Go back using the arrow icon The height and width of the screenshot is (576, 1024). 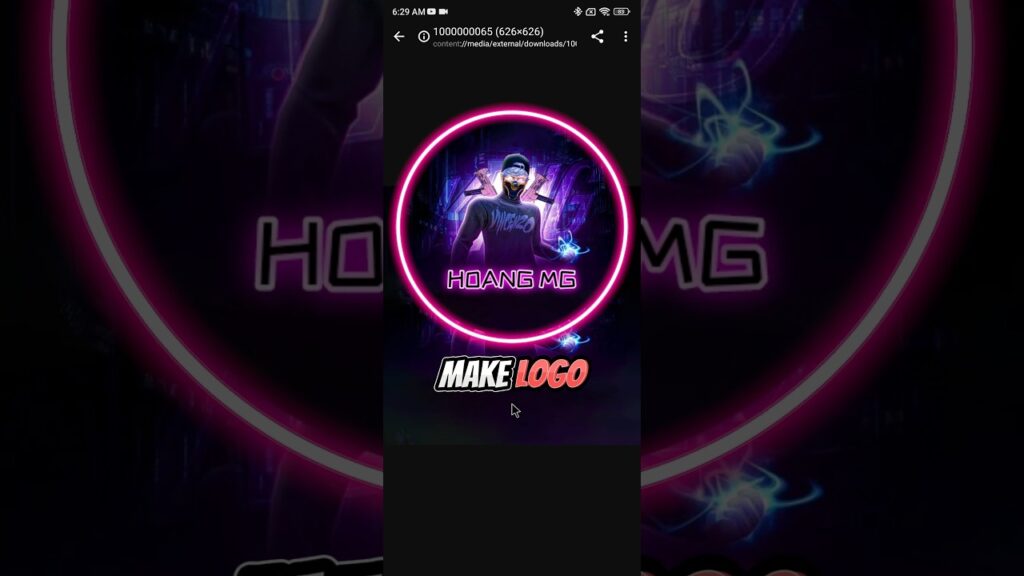pos(399,37)
